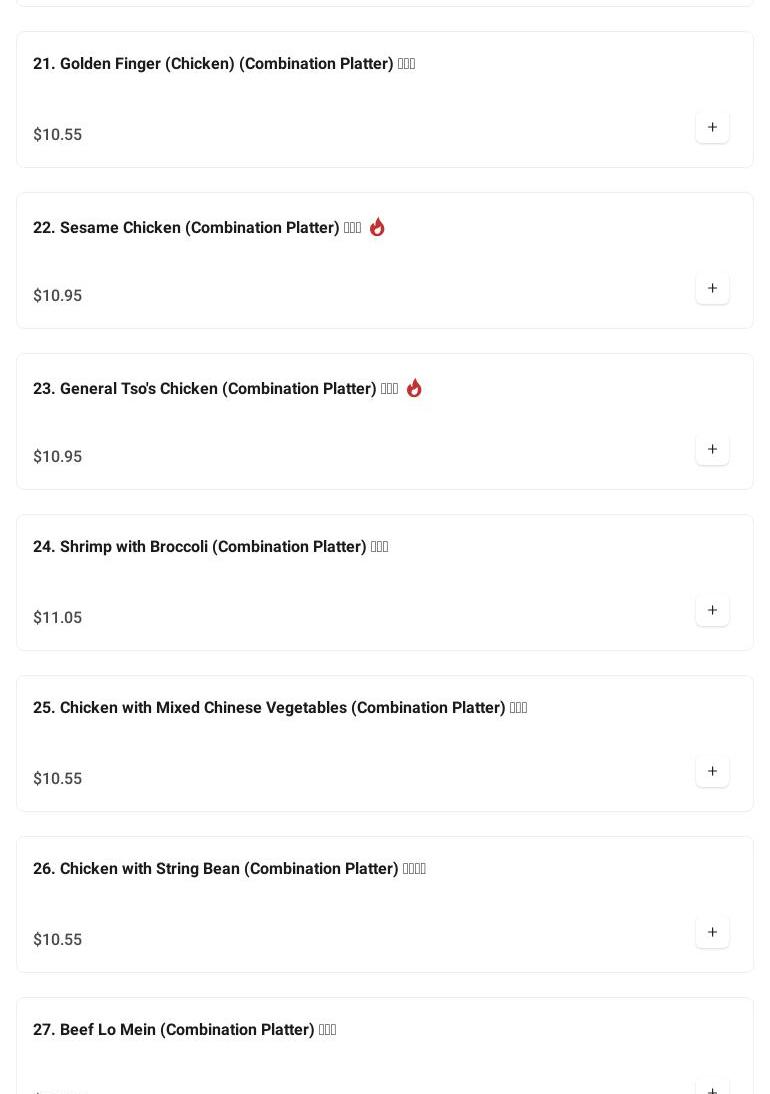
Task: Select 26. Chicken with String Bean card
Action: [x=230, y=869]
